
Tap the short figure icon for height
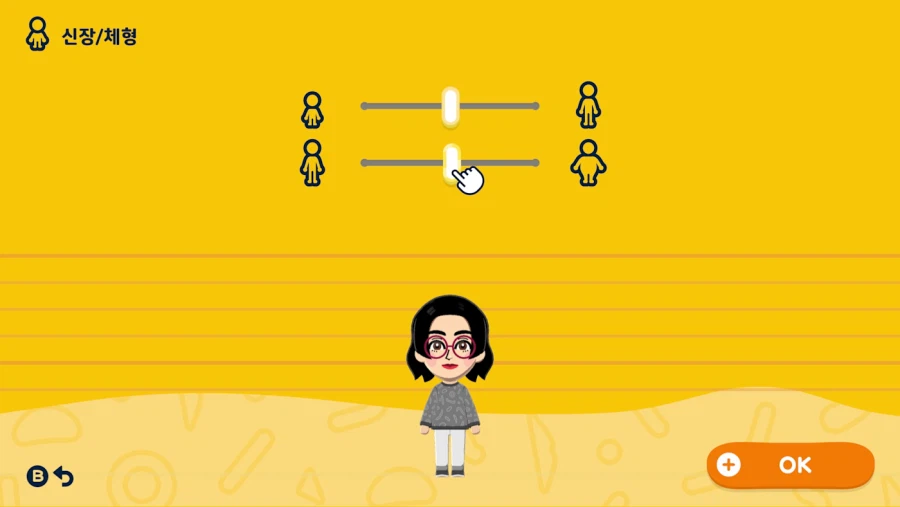tap(313, 110)
